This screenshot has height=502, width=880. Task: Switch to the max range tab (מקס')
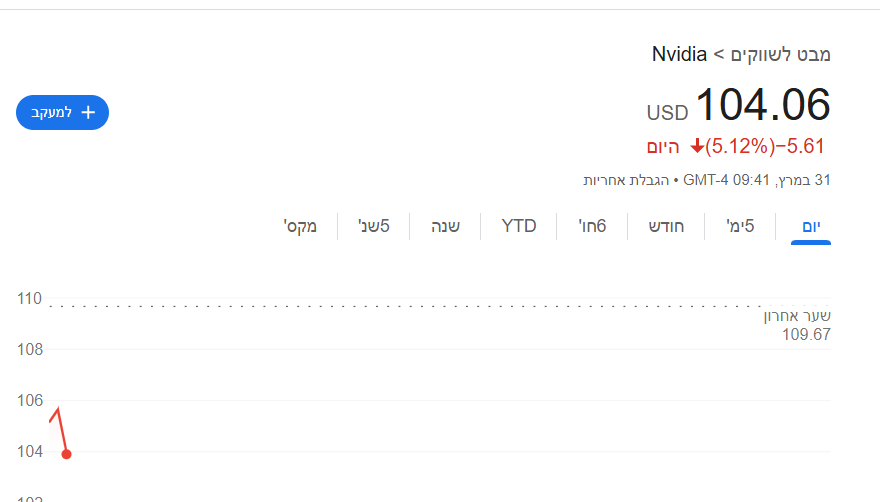[x=300, y=226]
